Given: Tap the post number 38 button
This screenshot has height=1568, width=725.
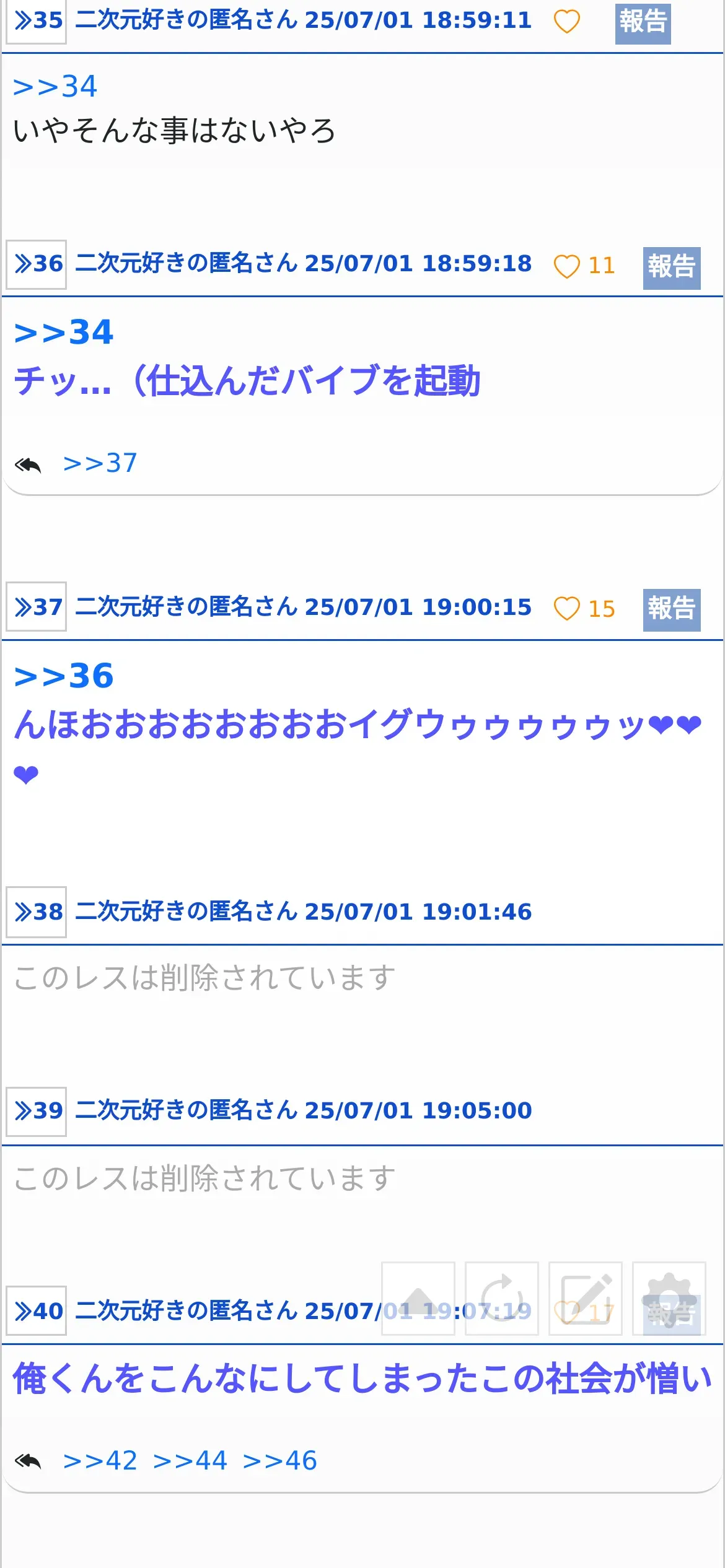Looking at the screenshot, I should pos(37,912).
